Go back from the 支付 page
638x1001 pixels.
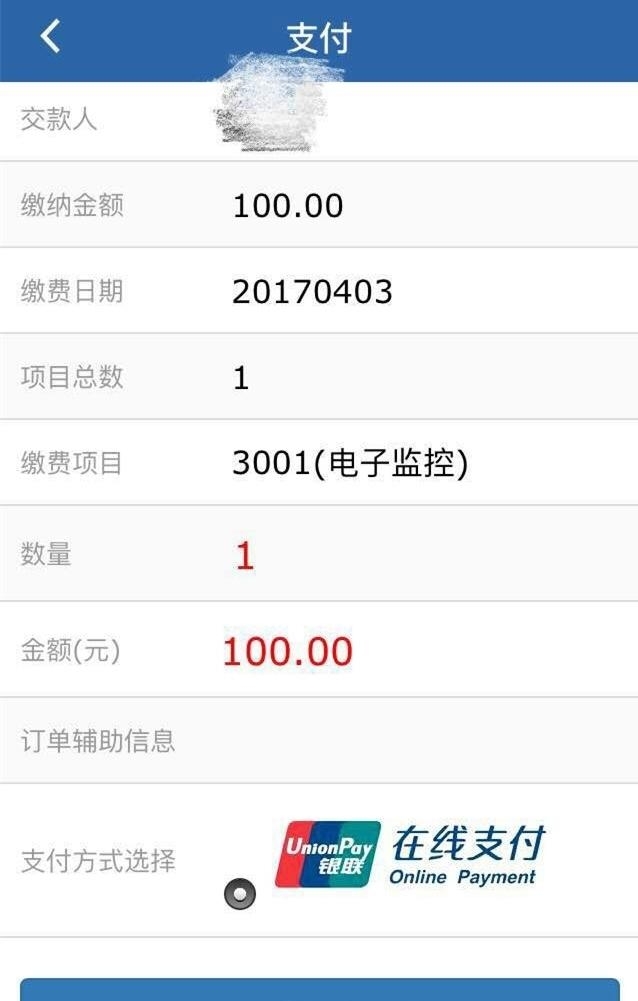50,37
